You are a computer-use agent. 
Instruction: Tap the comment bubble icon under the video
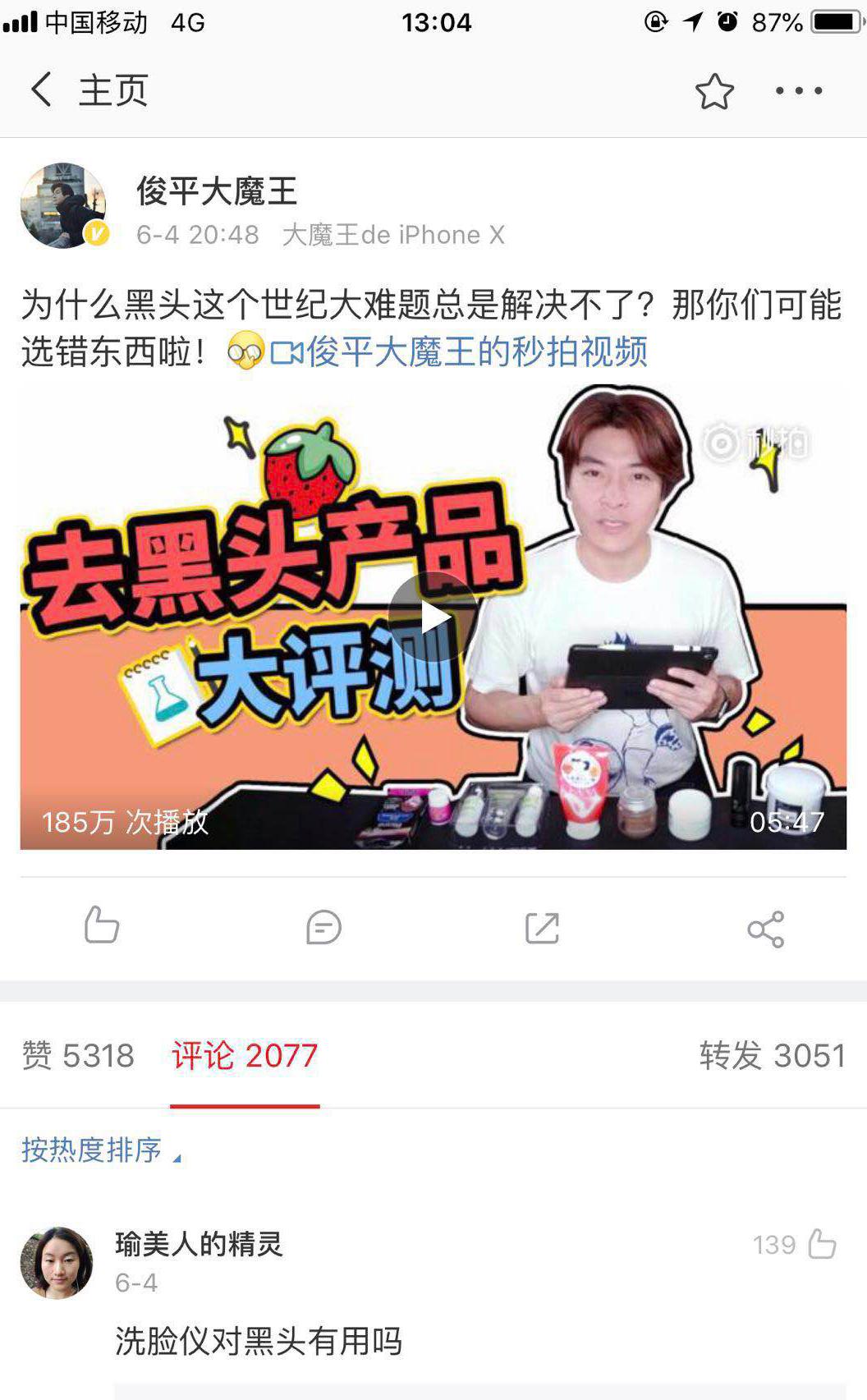(323, 928)
